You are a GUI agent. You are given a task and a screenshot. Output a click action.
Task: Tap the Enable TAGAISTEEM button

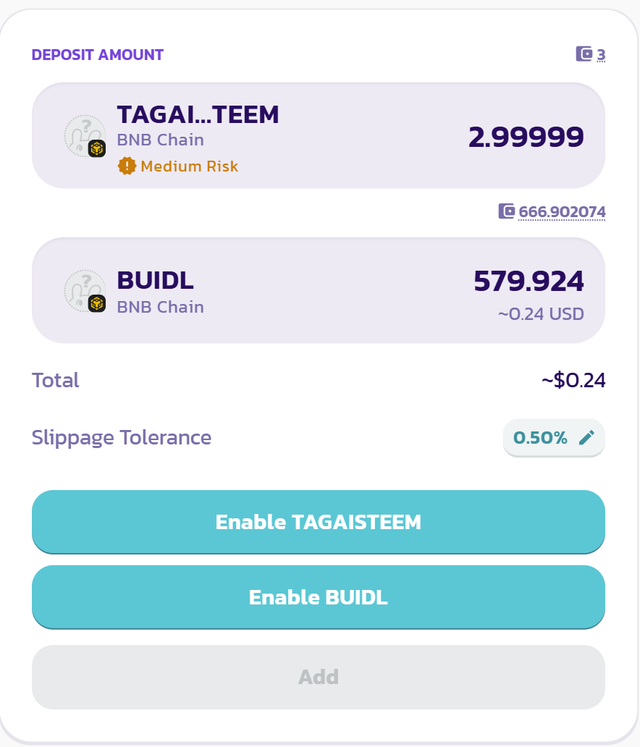(x=318, y=521)
